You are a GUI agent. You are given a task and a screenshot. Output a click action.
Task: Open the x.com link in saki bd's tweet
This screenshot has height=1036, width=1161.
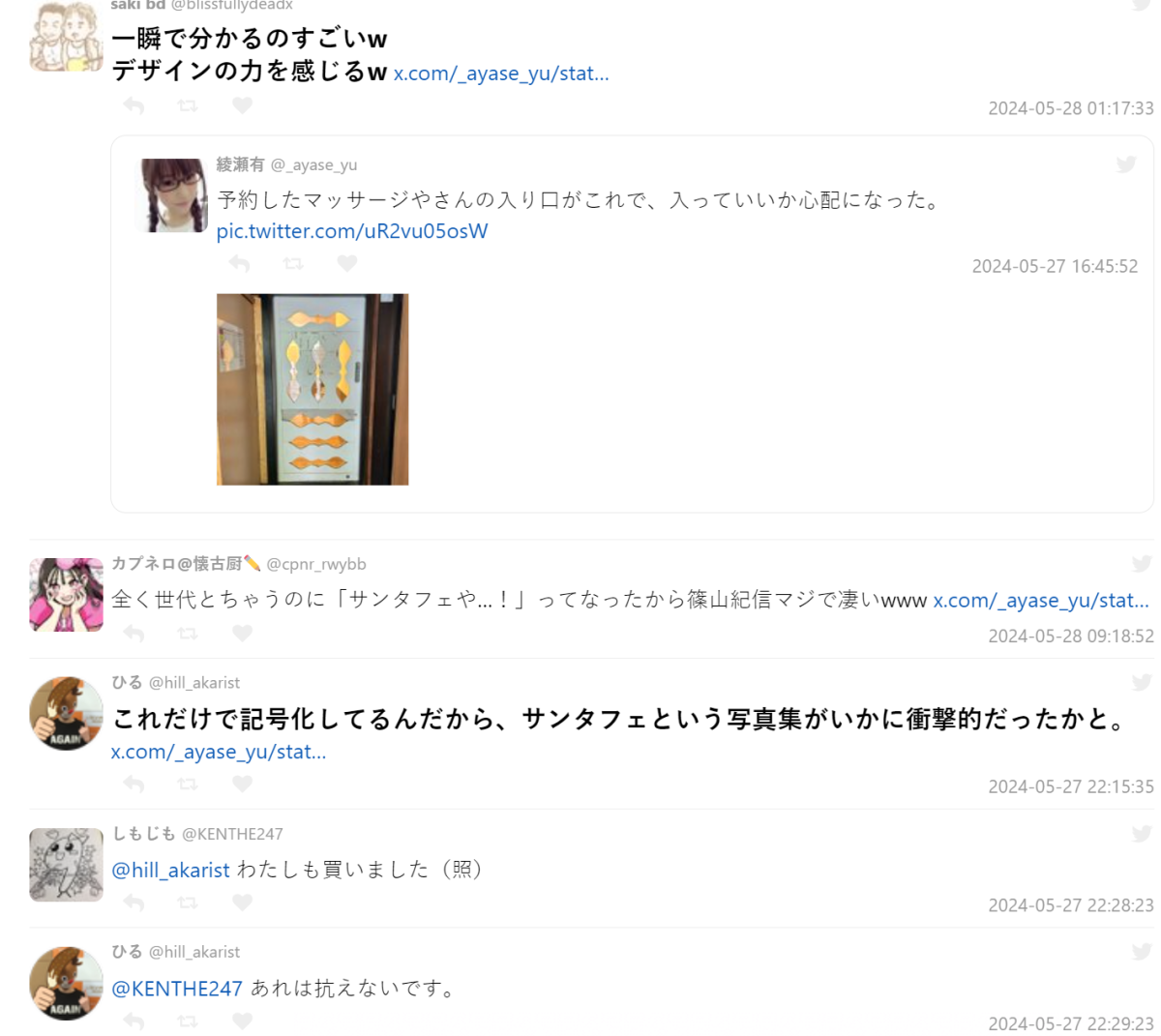(500, 74)
